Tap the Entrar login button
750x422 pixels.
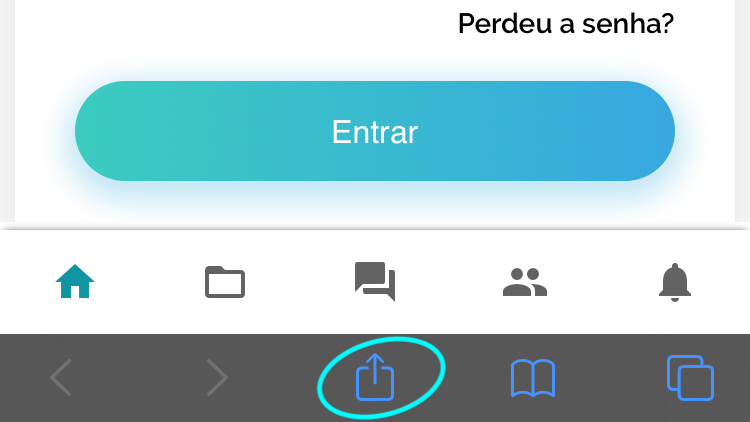pyautogui.click(x=374, y=131)
